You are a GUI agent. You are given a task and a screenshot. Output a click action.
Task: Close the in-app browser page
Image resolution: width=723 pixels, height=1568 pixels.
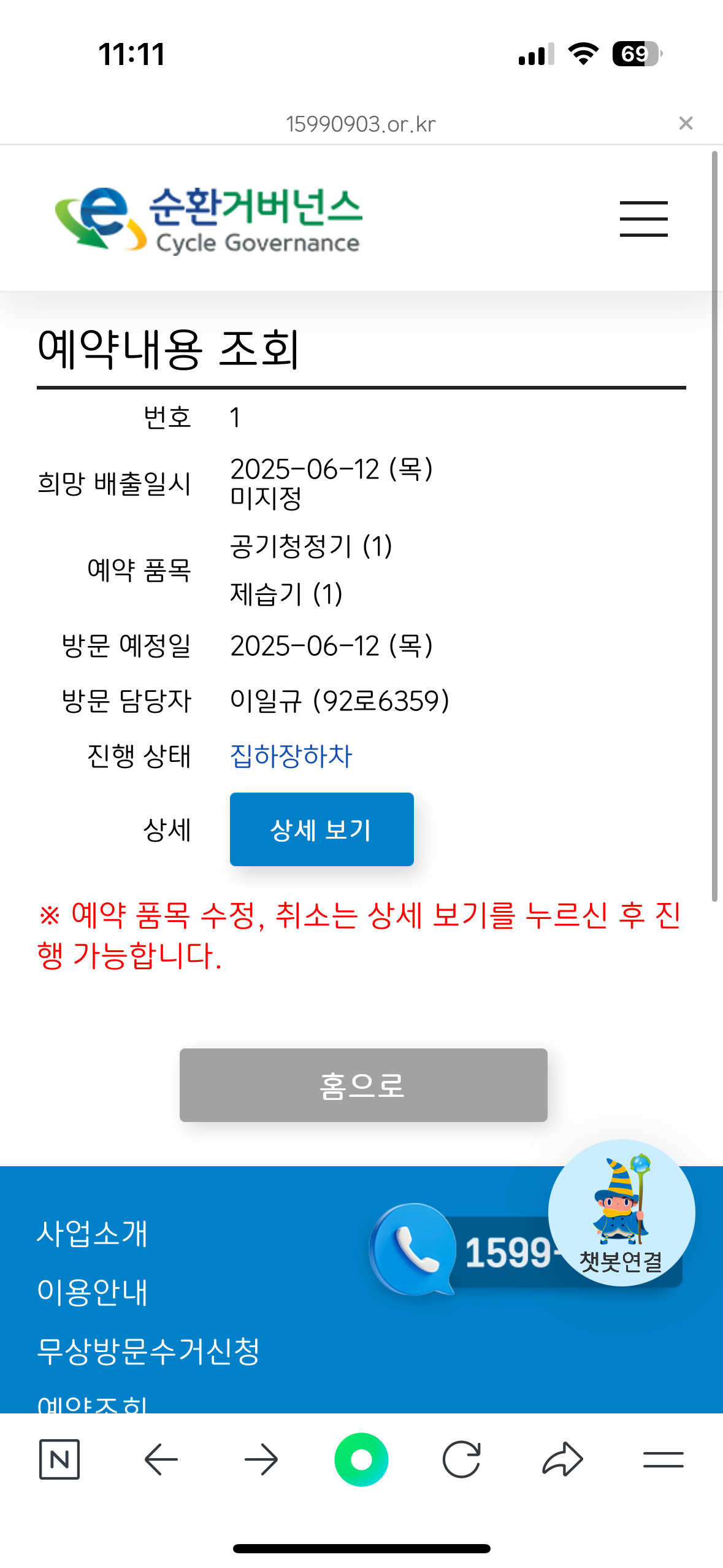coord(686,123)
